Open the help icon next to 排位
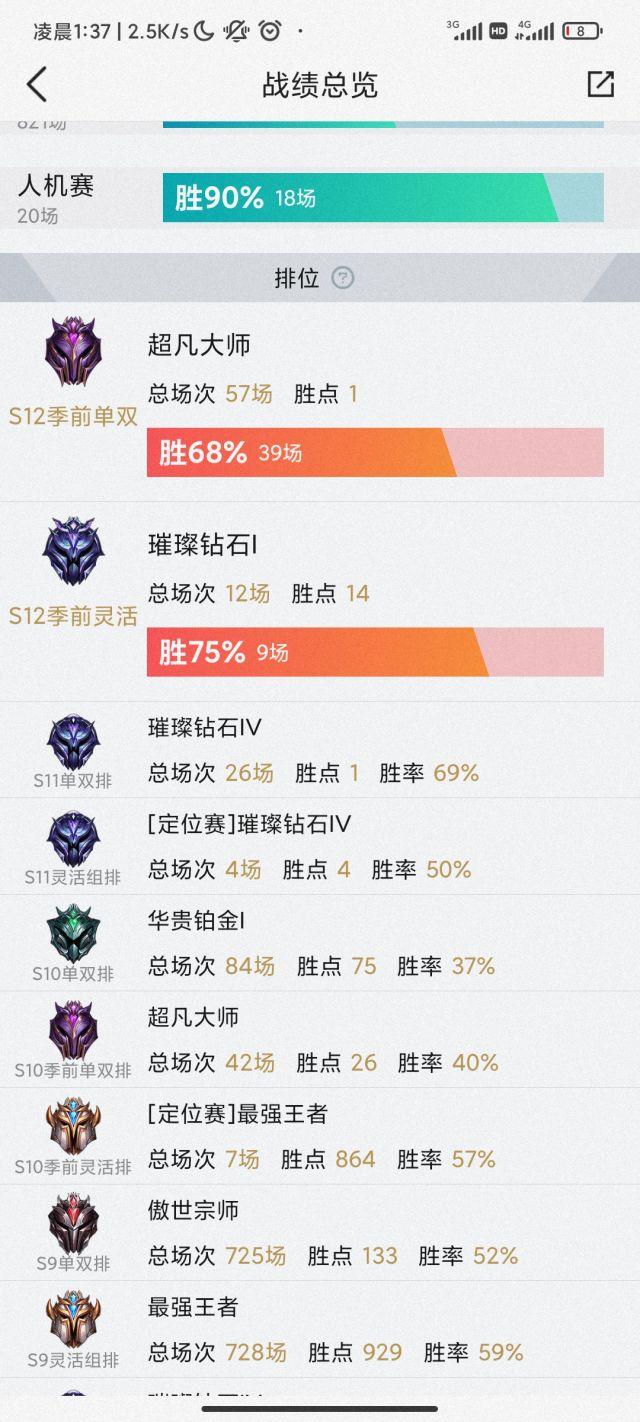Screen dimensions: 640x1422 (343, 278)
